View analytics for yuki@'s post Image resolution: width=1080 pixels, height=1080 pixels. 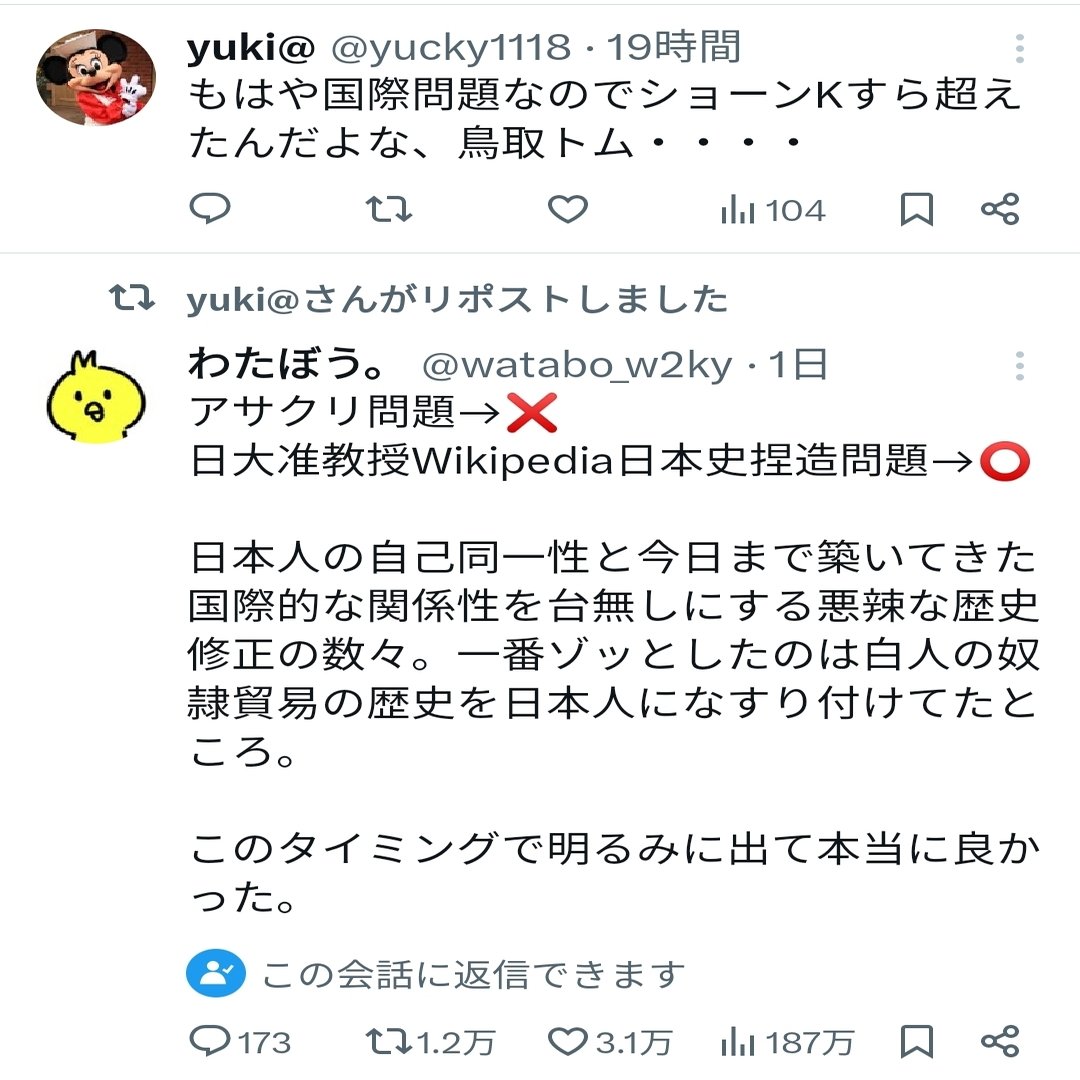pos(773,210)
